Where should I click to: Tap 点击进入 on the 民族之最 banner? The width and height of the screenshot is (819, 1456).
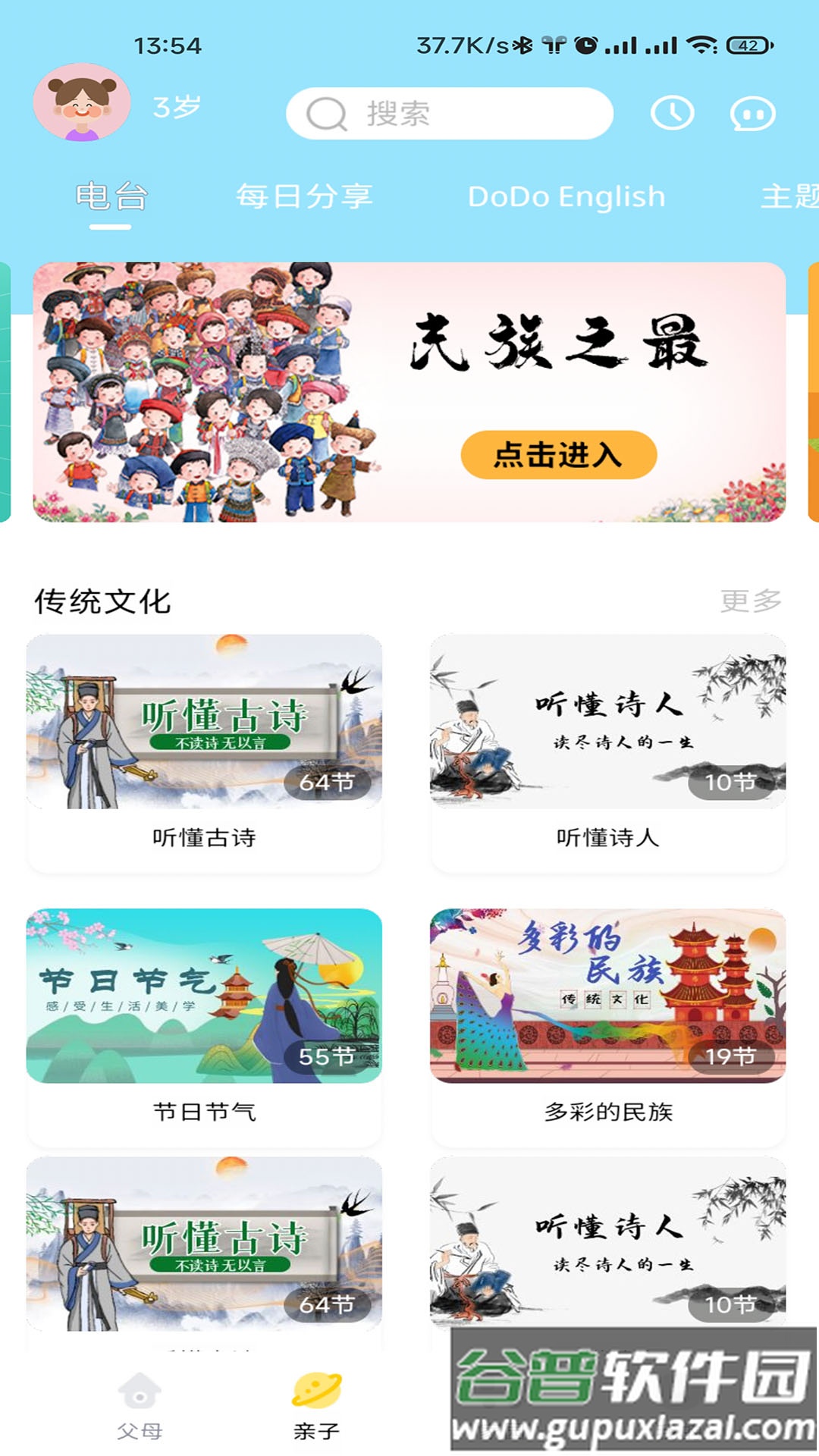click(x=558, y=455)
